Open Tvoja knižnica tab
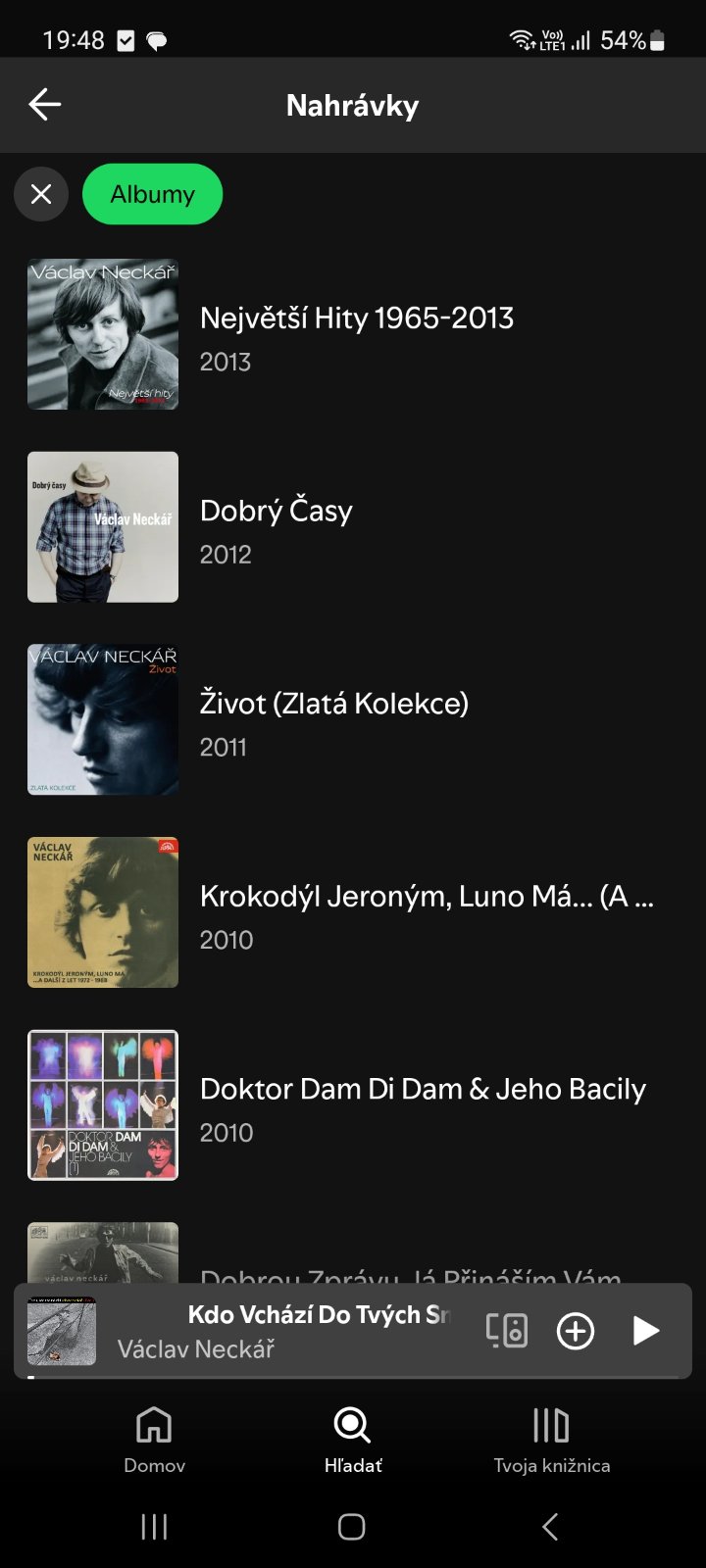Screen dimensions: 706x1568 click(x=551, y=1439)
